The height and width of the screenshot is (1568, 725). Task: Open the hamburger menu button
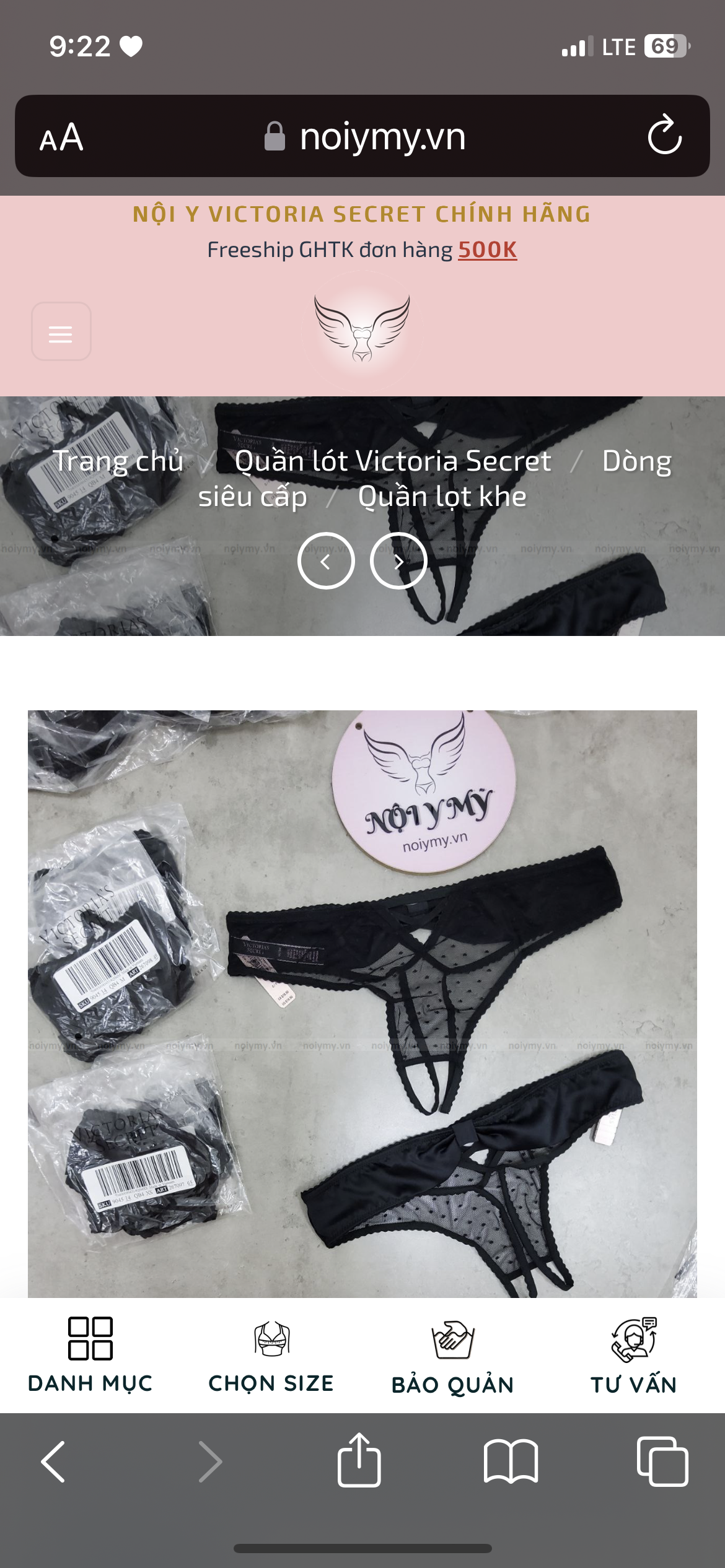pos(61,332)
